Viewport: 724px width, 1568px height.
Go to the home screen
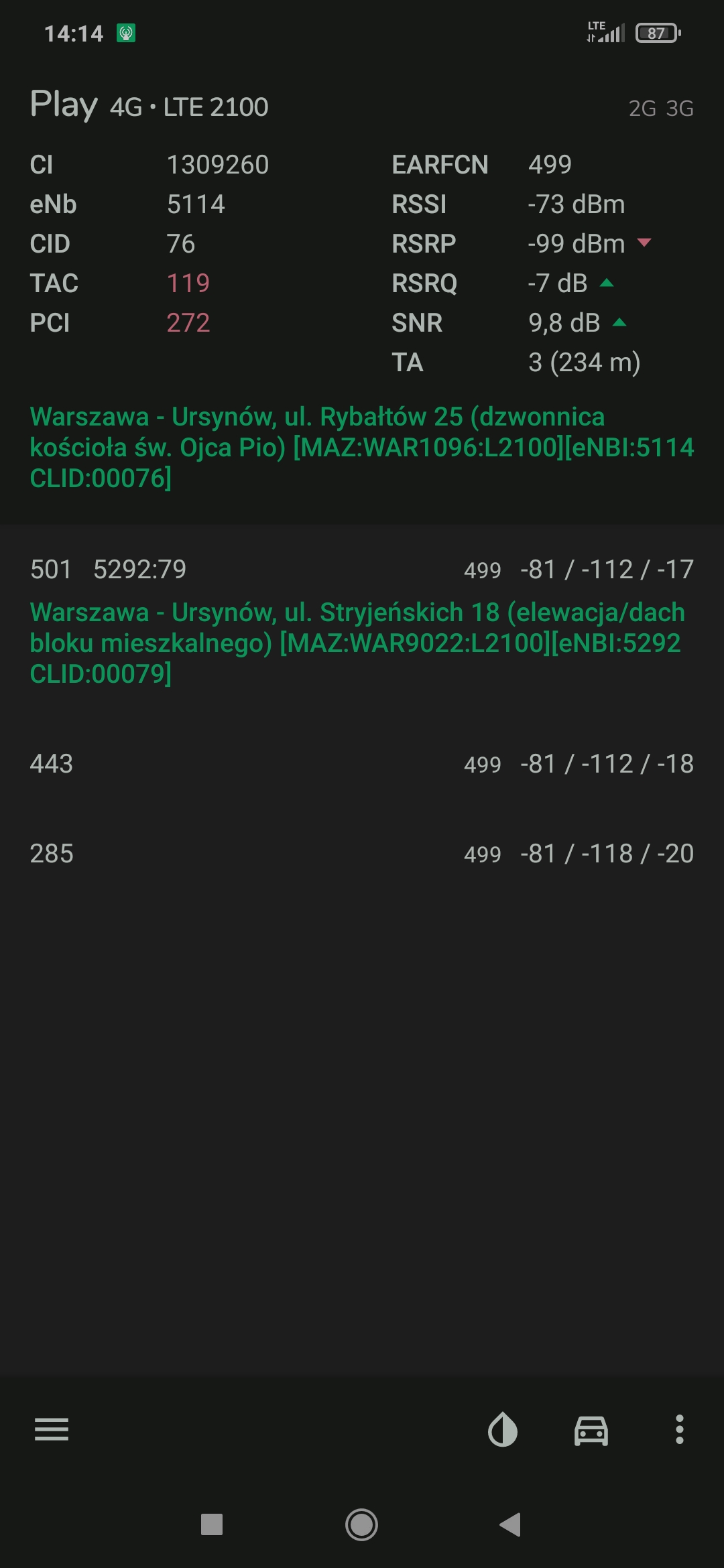[361, 1524]
